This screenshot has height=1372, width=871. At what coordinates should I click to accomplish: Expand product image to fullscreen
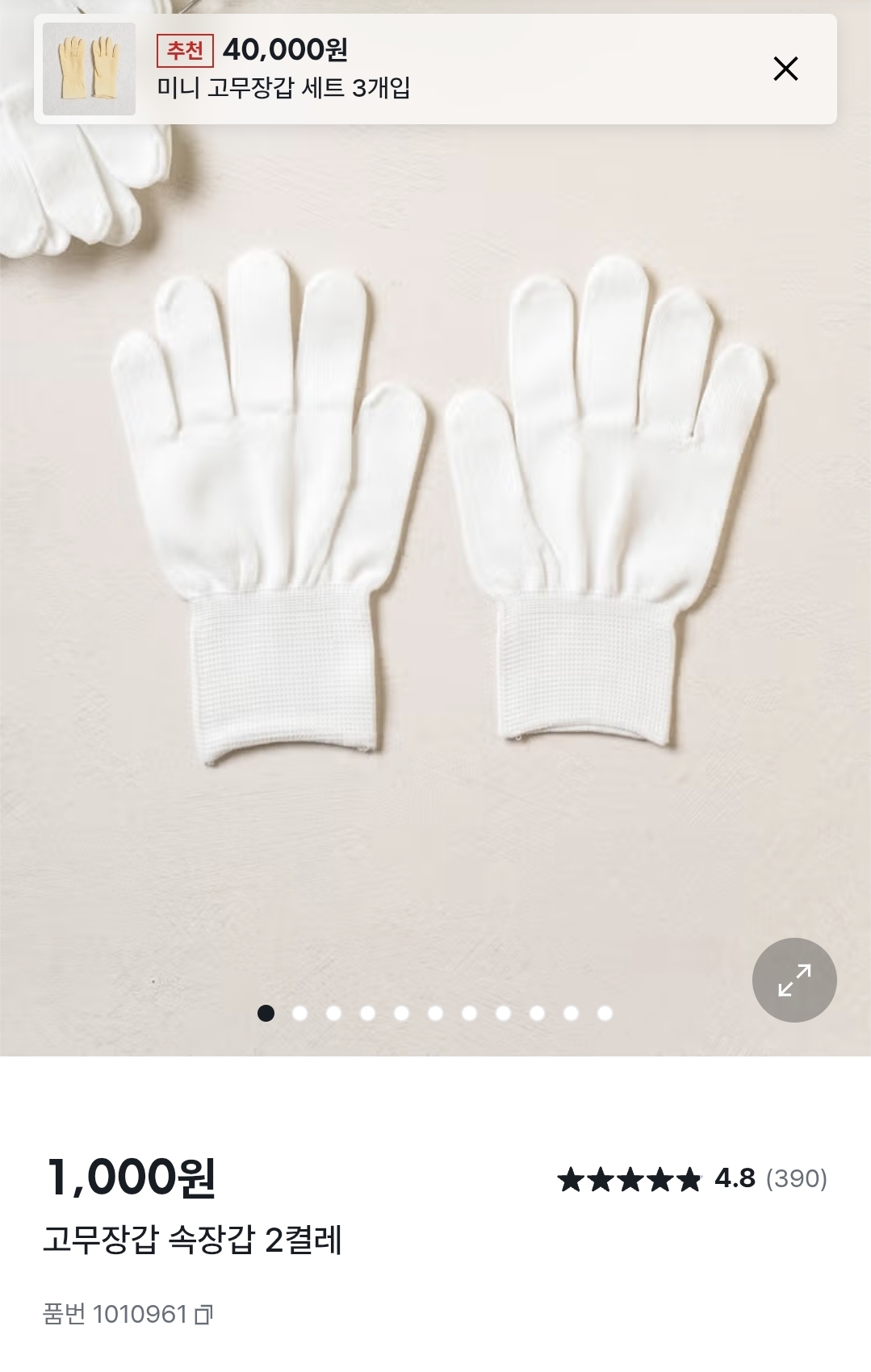coord(794,980)
